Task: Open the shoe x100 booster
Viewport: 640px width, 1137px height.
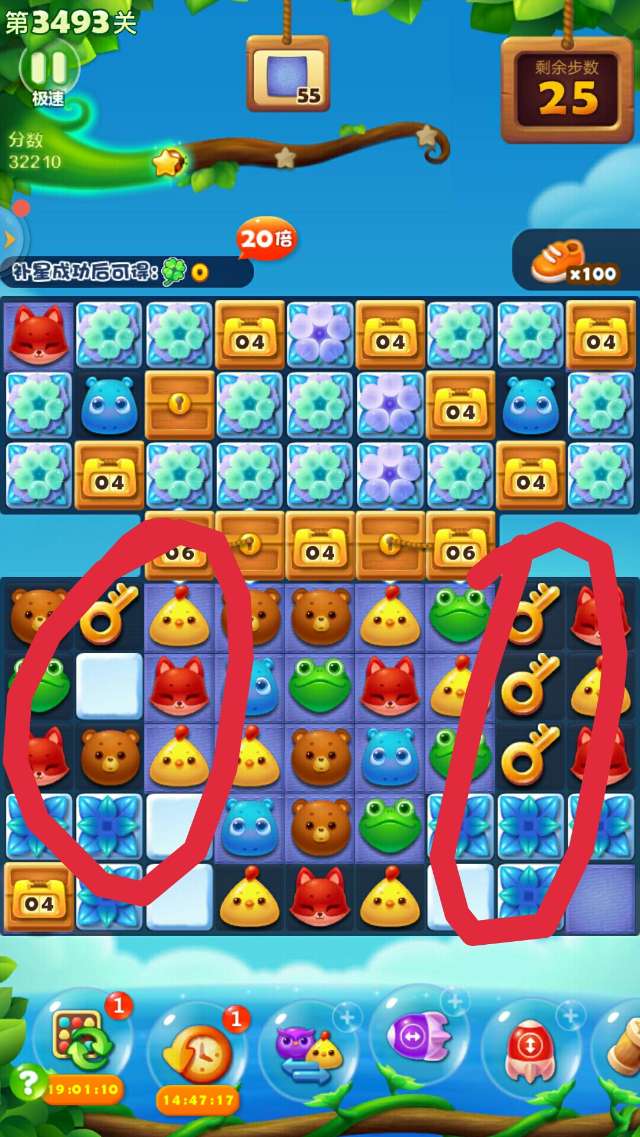Action: (x=574, y=262)
